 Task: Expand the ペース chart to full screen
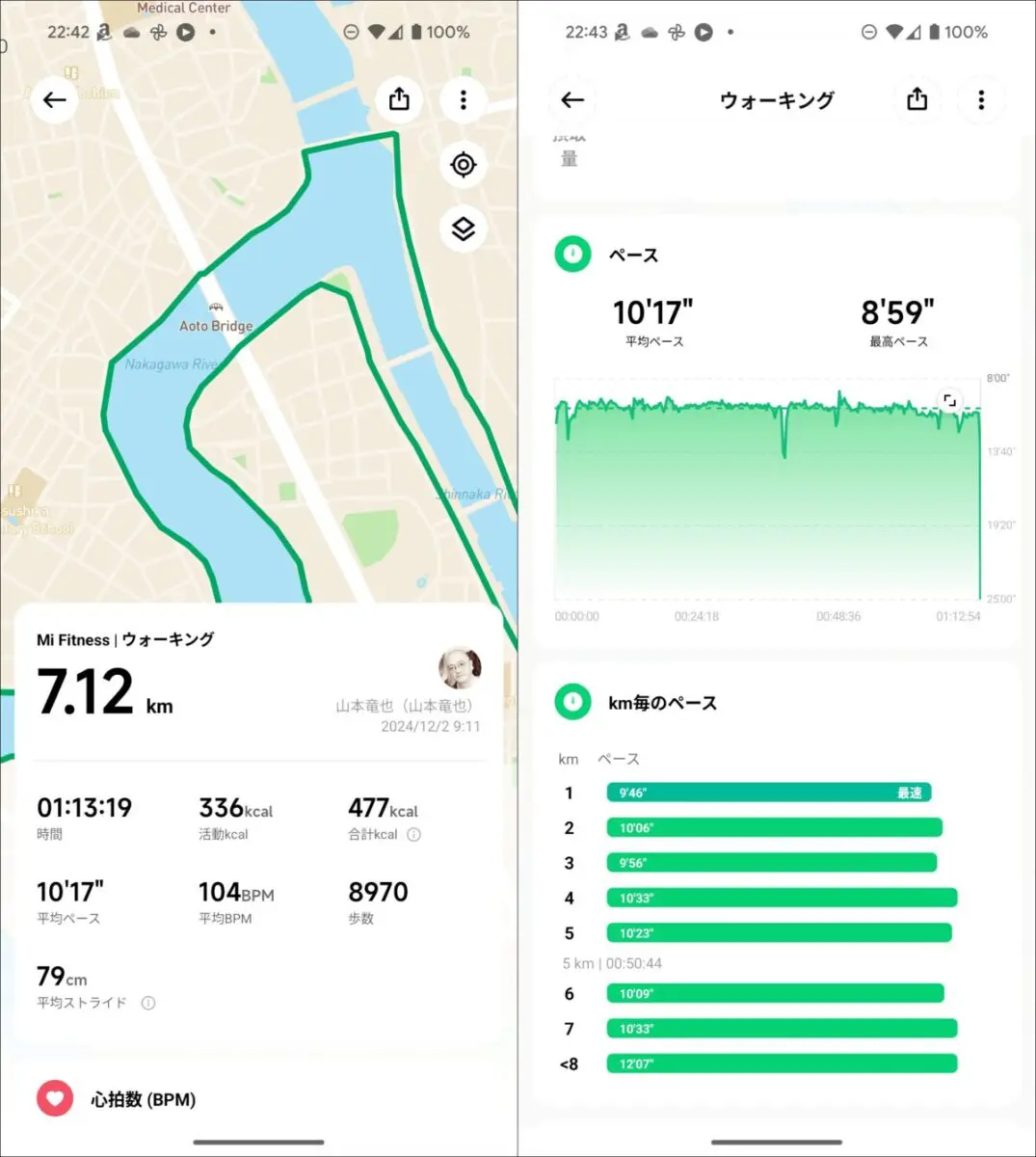(949, 400)
